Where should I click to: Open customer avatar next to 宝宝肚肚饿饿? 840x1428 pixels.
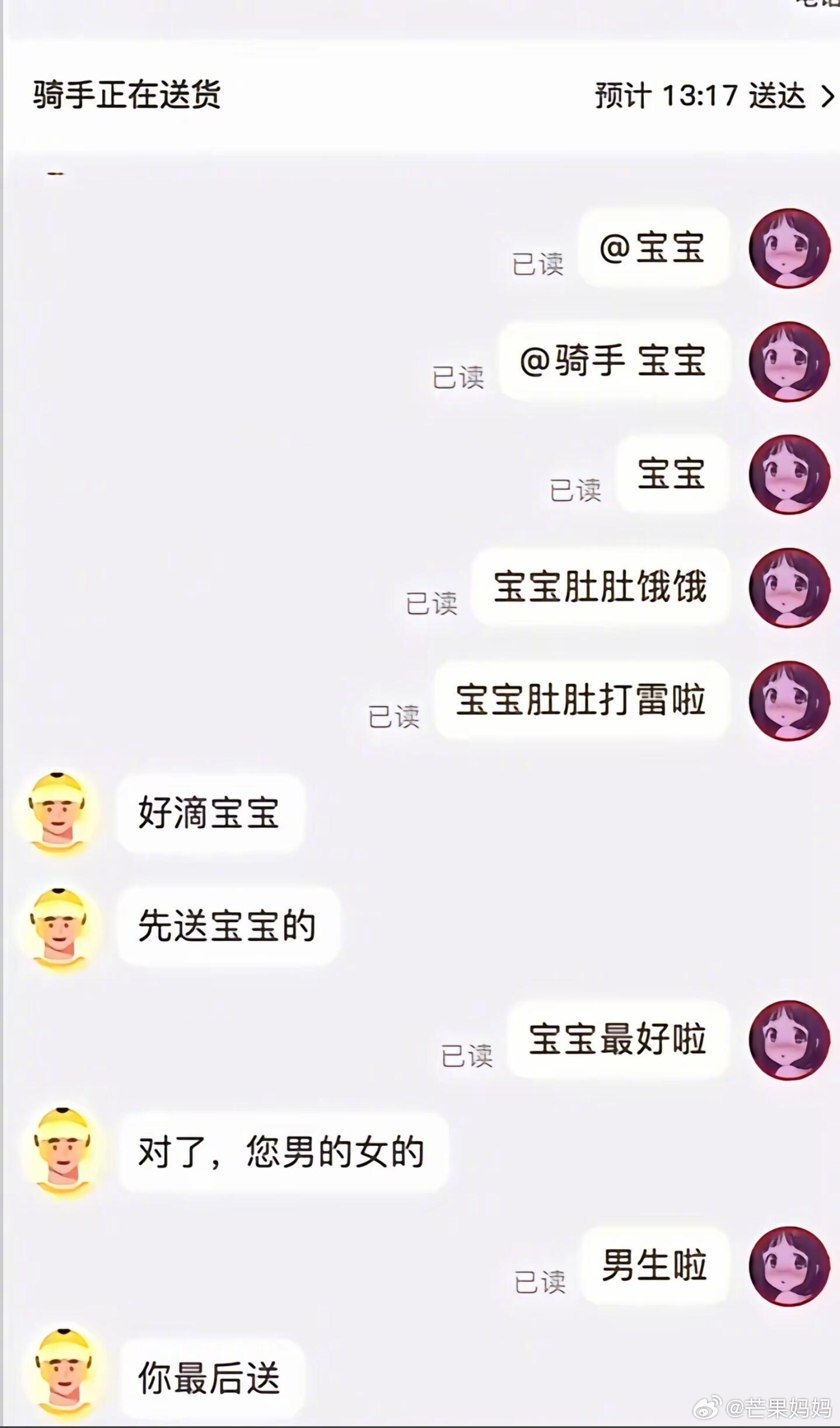[x=789, y=588]
